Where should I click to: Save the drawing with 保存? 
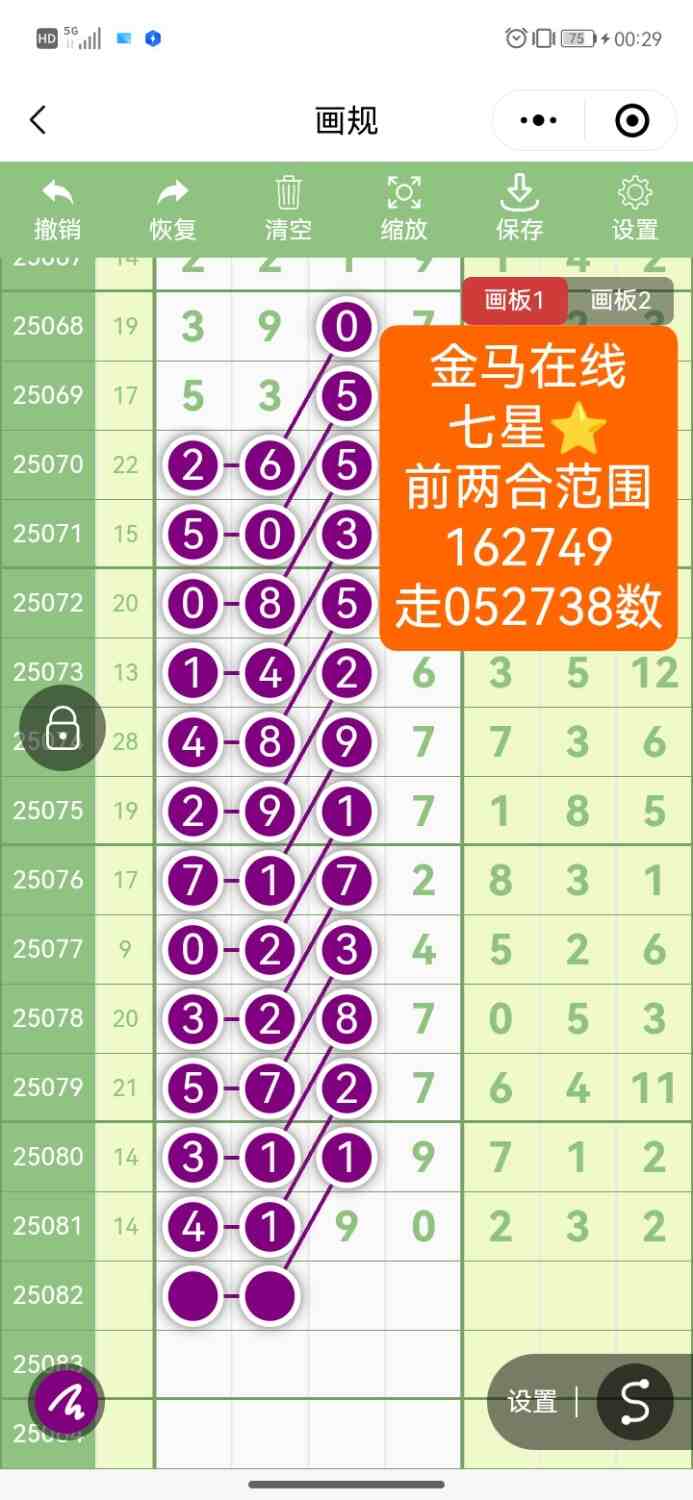coord(519,209)
